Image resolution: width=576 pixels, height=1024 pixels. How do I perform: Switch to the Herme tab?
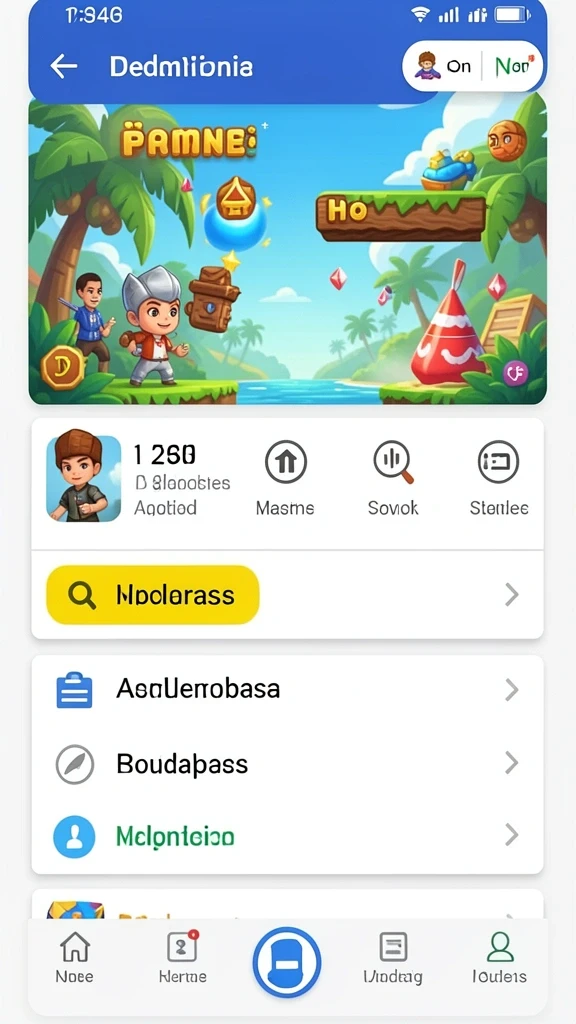pyautogui.click(x=183, y=957)
